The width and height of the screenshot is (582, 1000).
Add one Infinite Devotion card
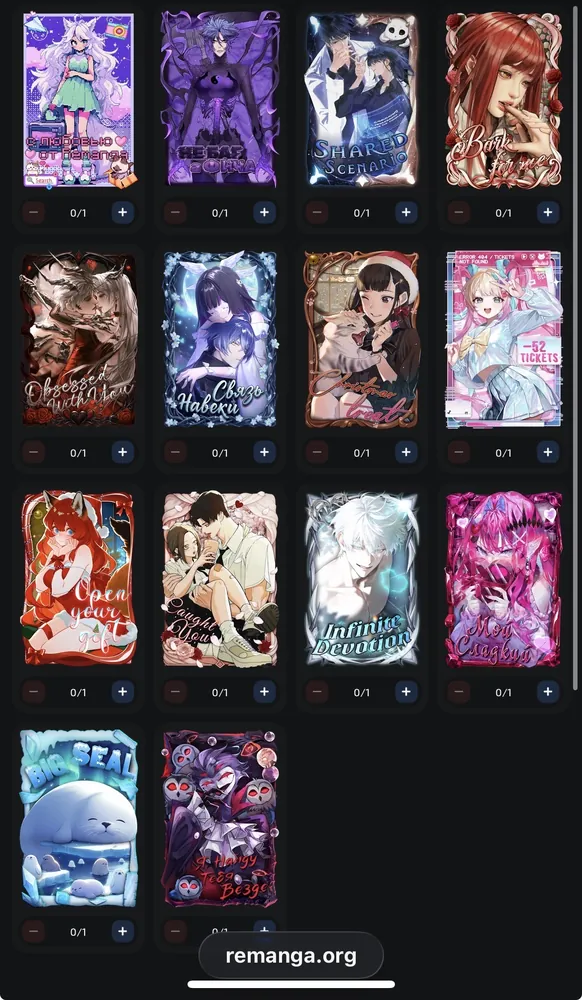pos(406,691)
